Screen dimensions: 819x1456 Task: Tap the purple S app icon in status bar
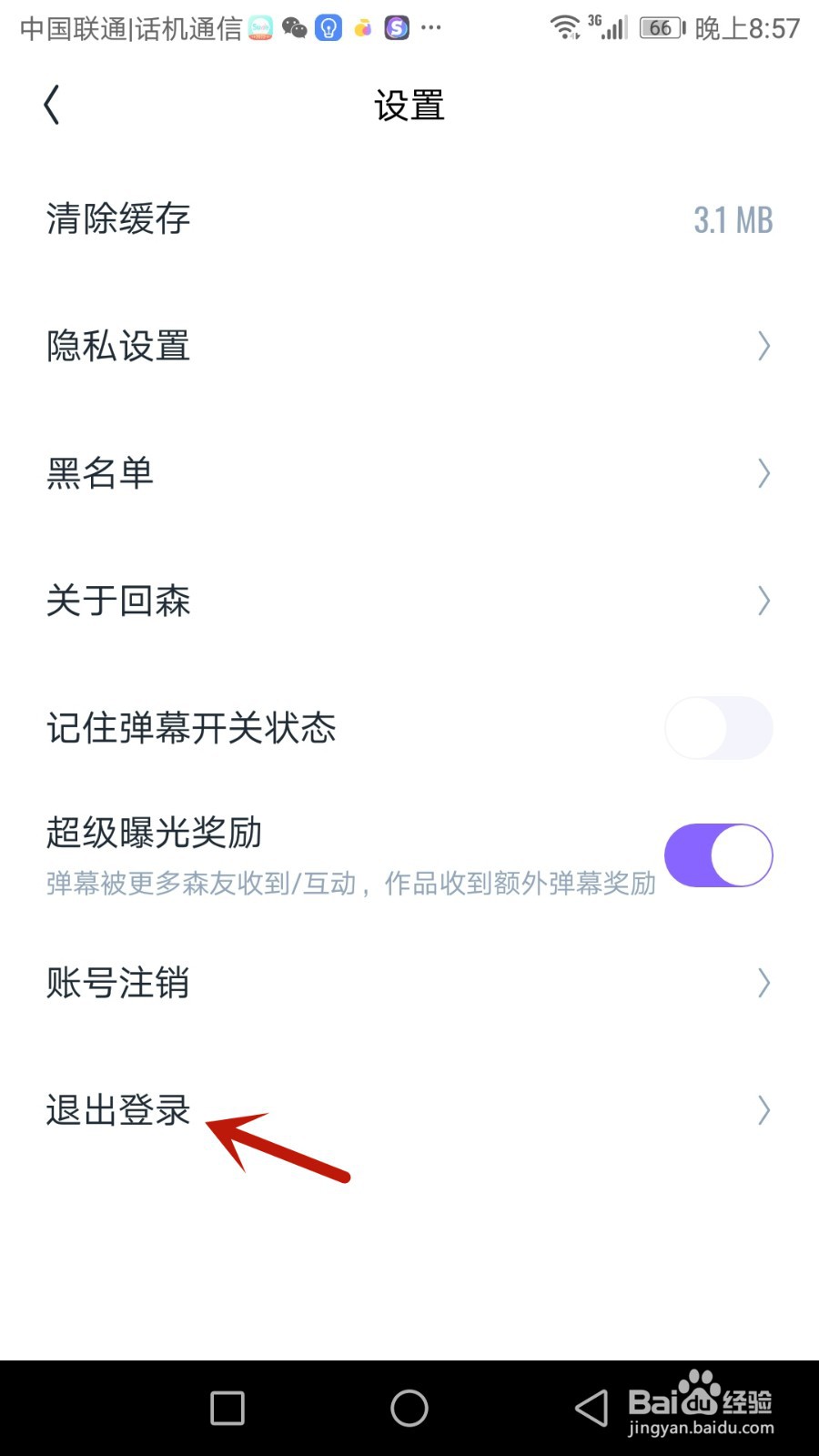pyautogui.click(x=396, y=27)
